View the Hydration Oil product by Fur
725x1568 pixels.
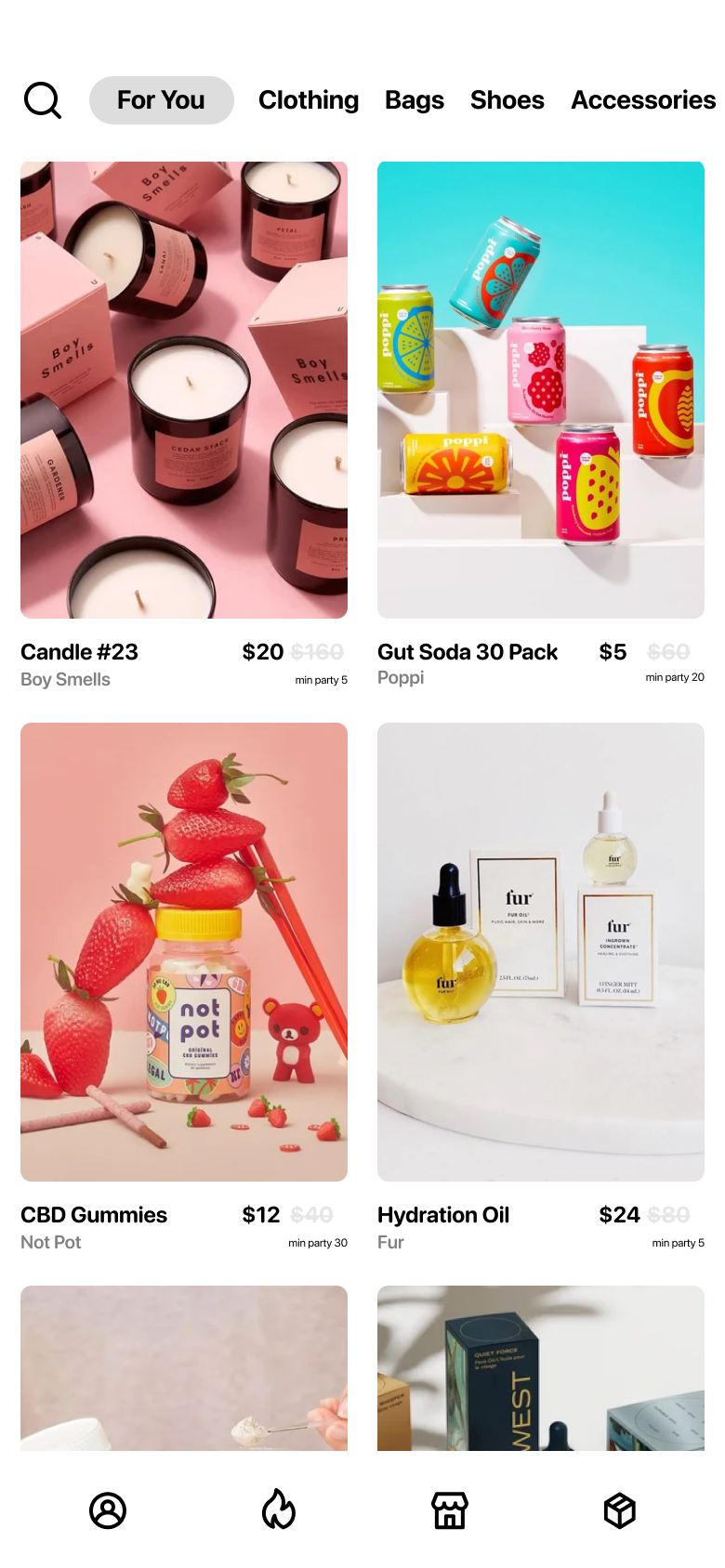pos(541,952)
